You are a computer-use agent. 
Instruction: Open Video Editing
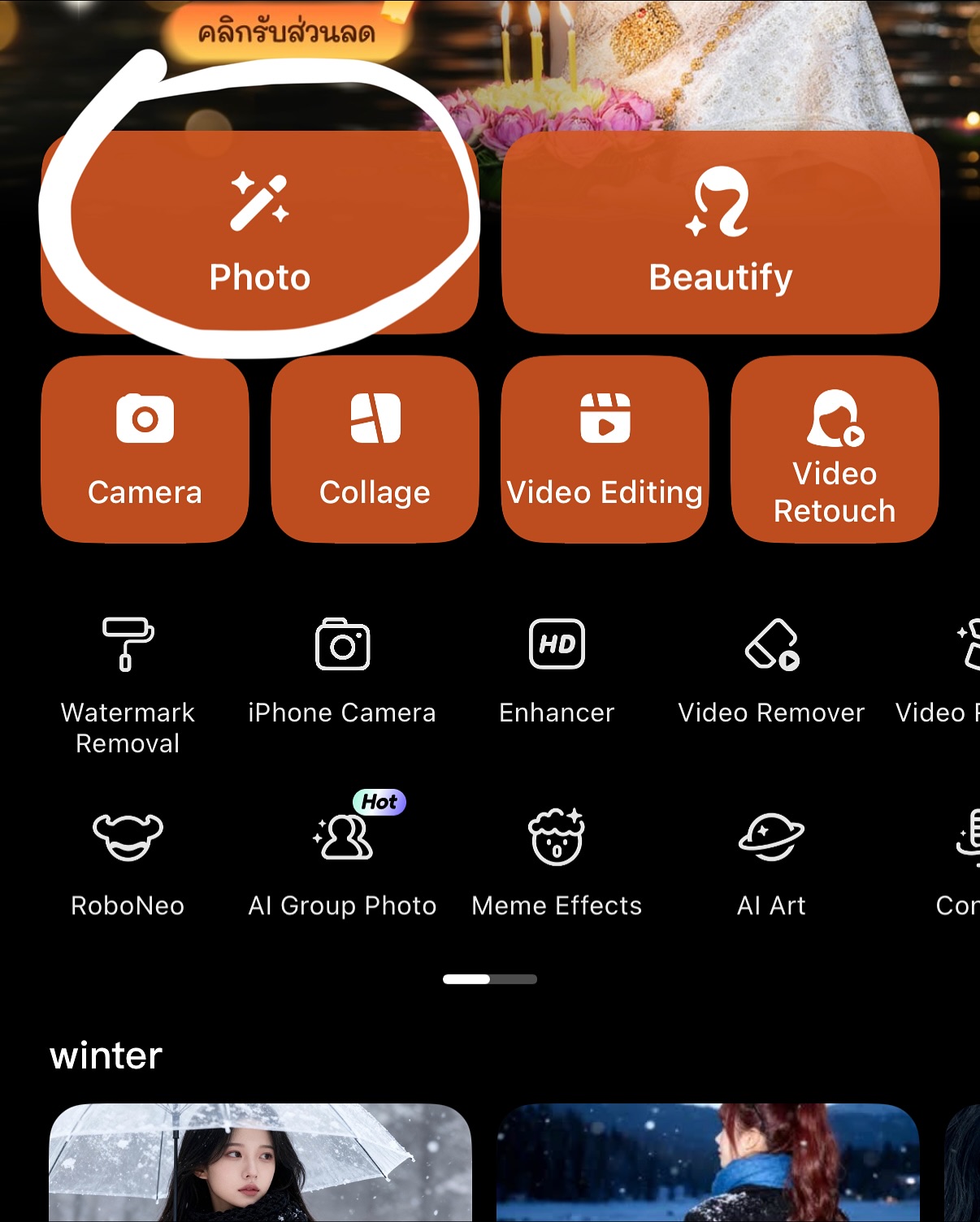605,449
